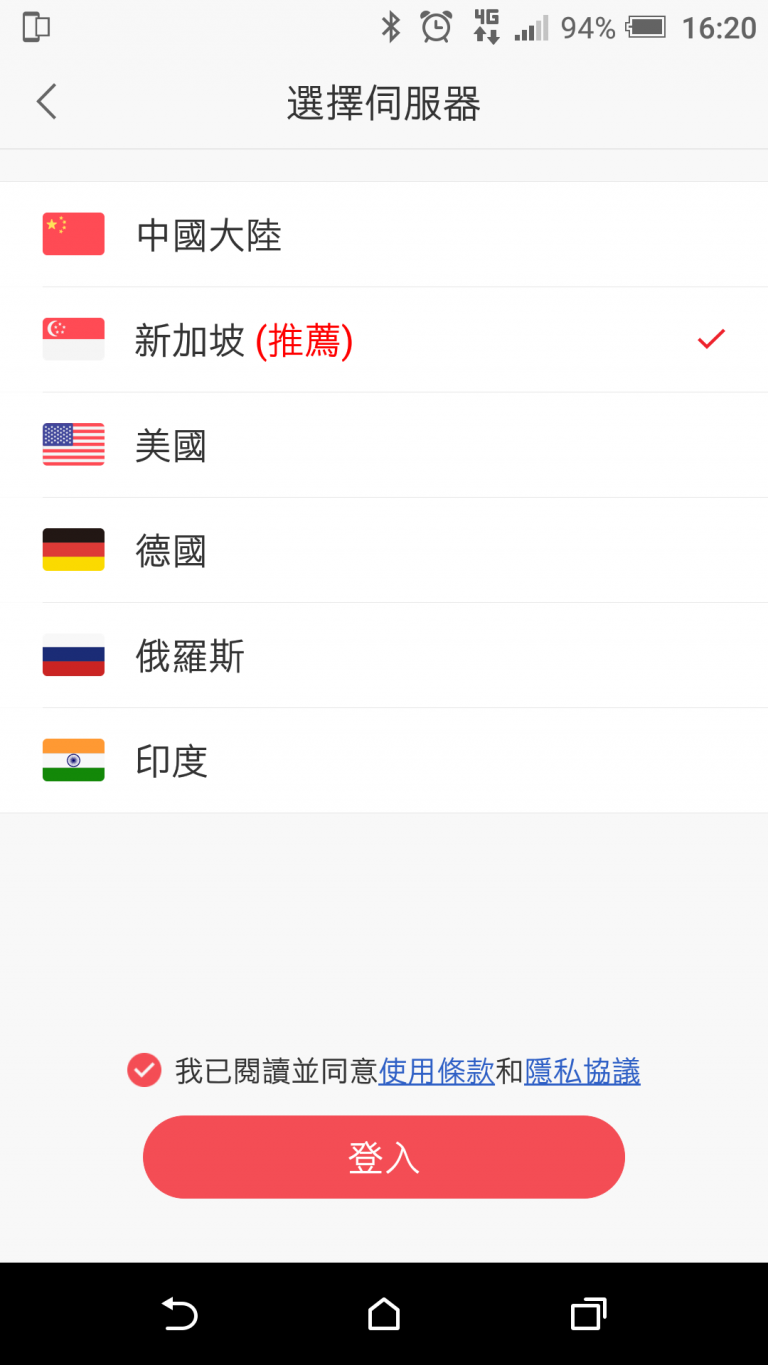Screen dimensions: 768x1365
Task: Pick the 印度 server
Action: point(384,760)
